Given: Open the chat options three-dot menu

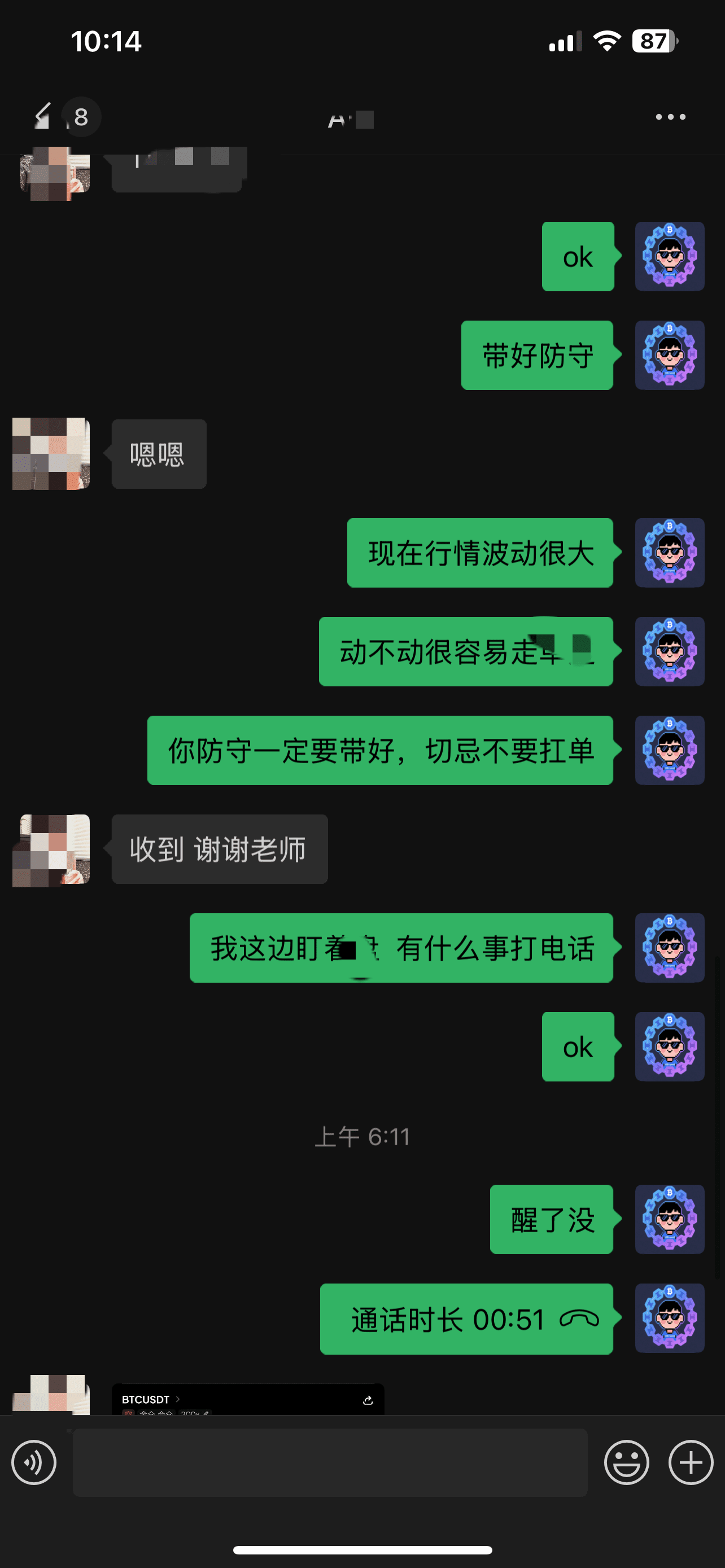Looking at the screenshot, I should (x=670, y=117).
